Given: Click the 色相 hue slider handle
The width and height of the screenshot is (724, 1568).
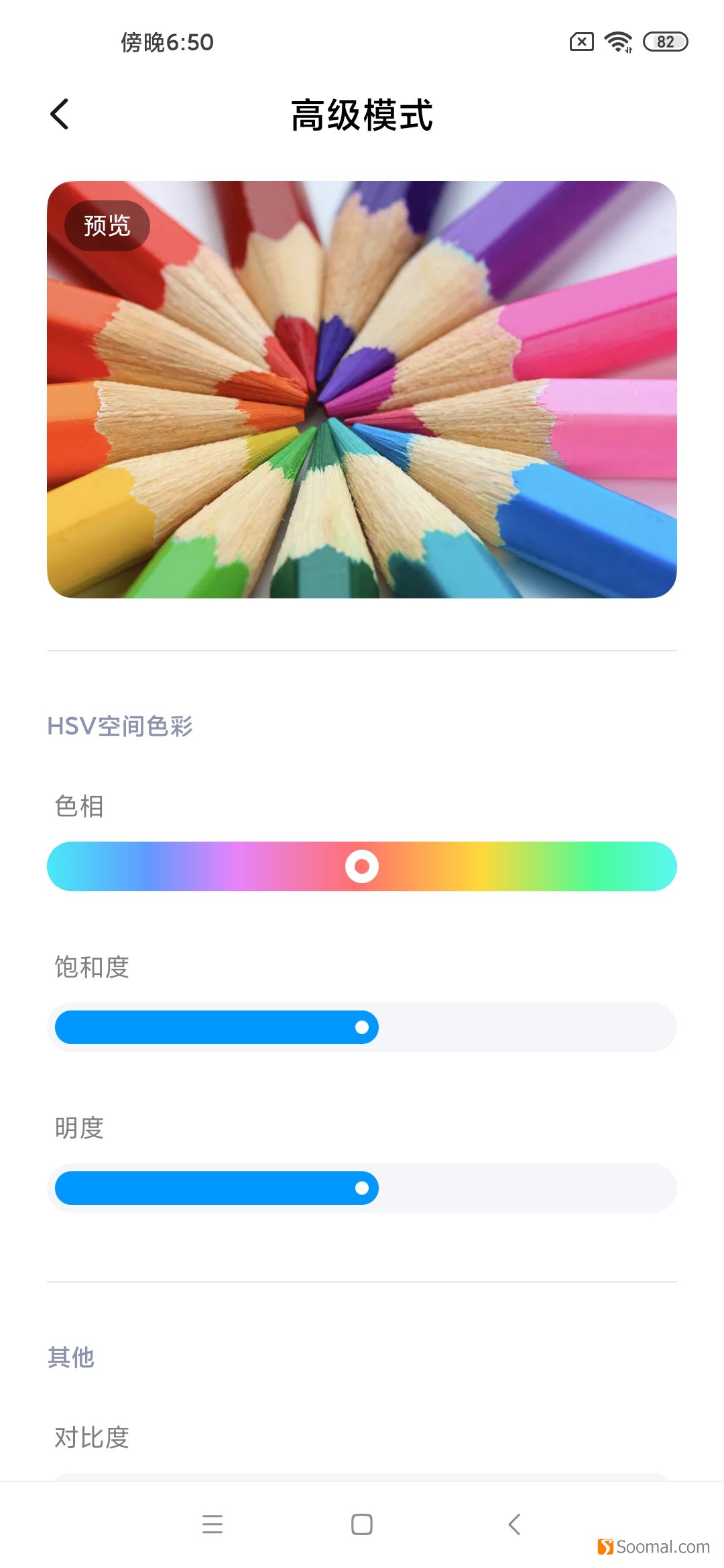Looking at the screenshot, I should 361,866.
